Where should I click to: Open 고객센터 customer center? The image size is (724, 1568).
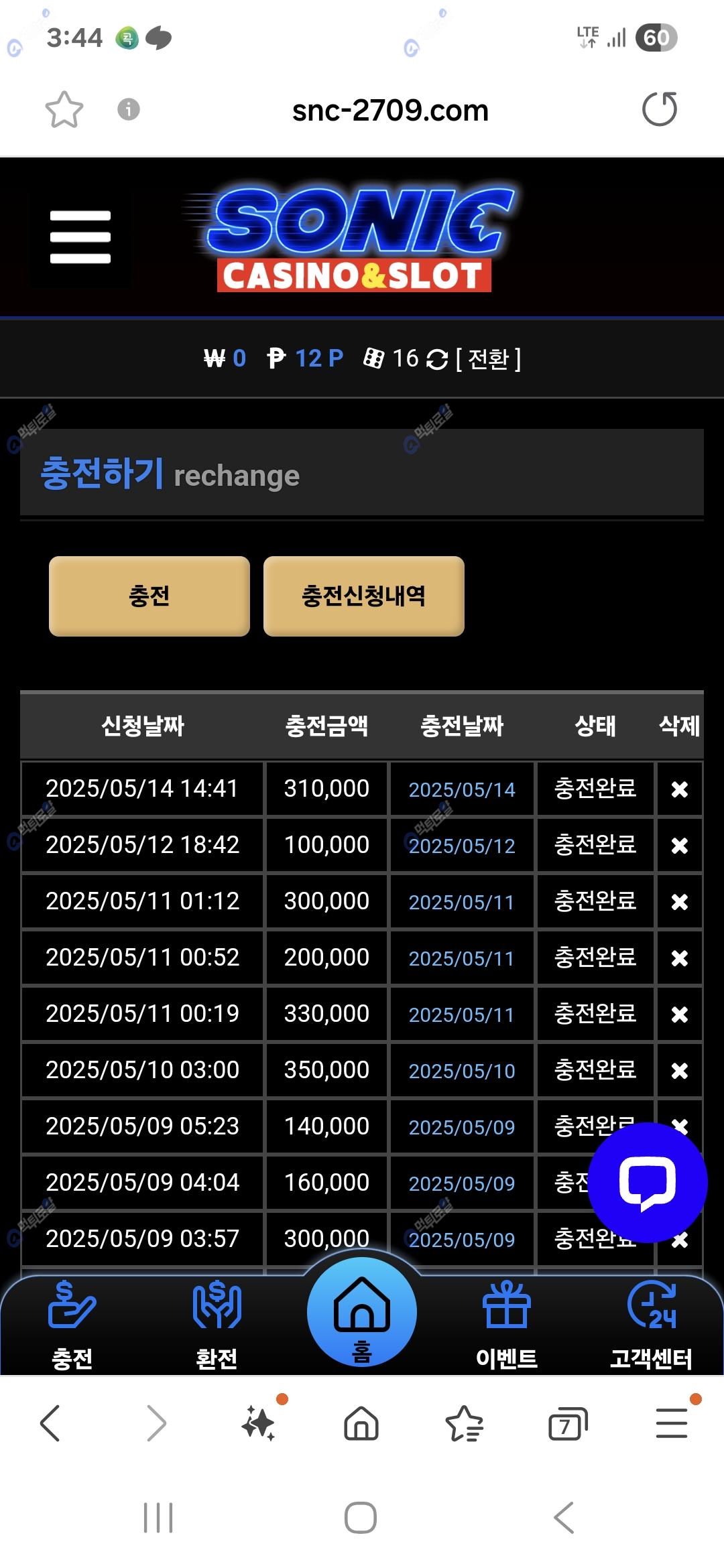coord(650,1323)
